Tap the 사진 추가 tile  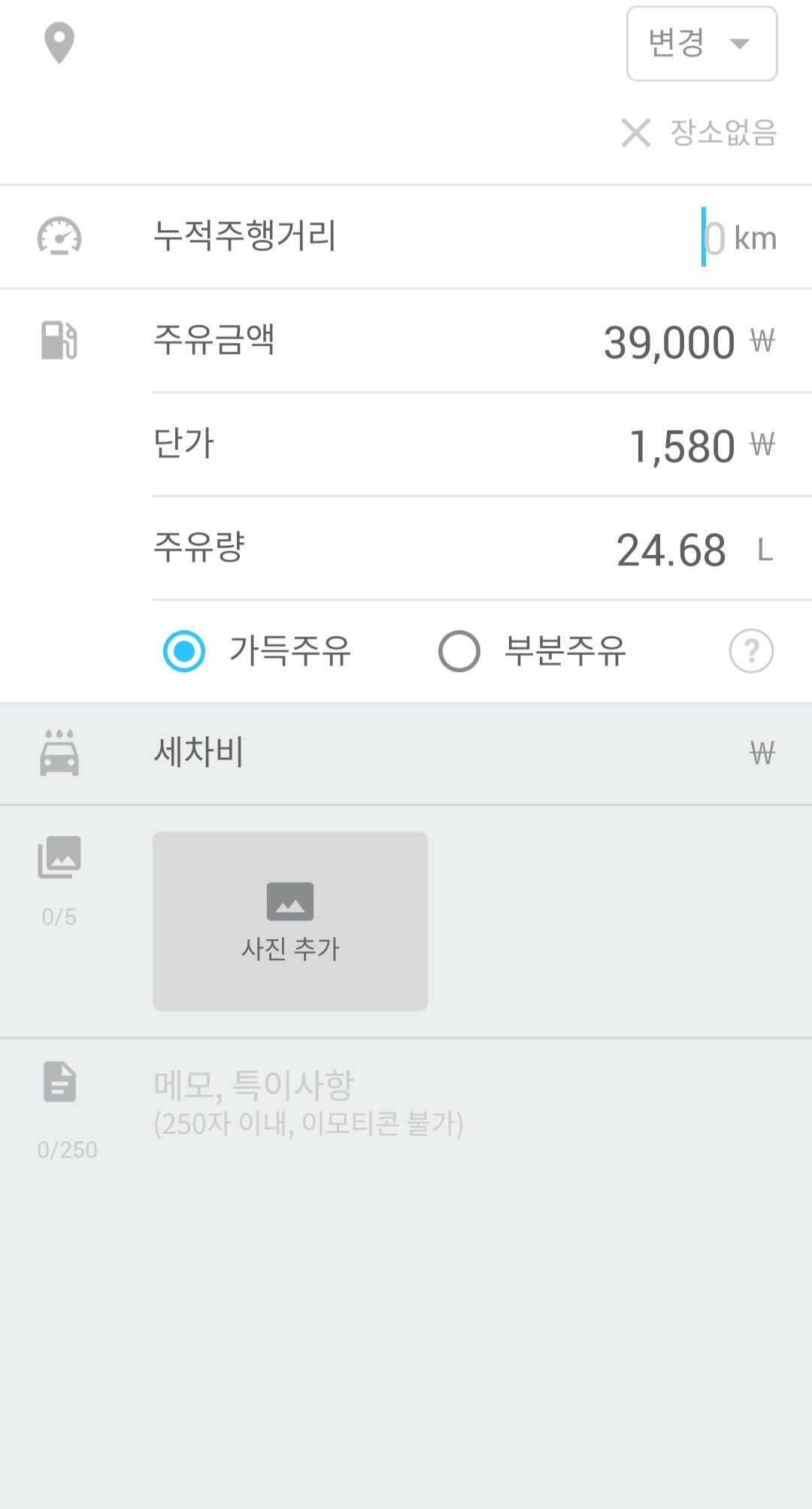(290, 921)
